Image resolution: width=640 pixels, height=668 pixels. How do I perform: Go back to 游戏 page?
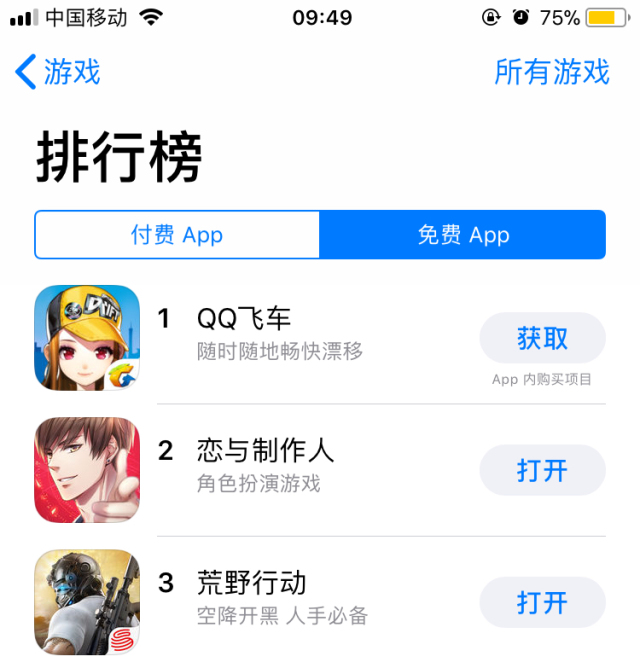58,72
